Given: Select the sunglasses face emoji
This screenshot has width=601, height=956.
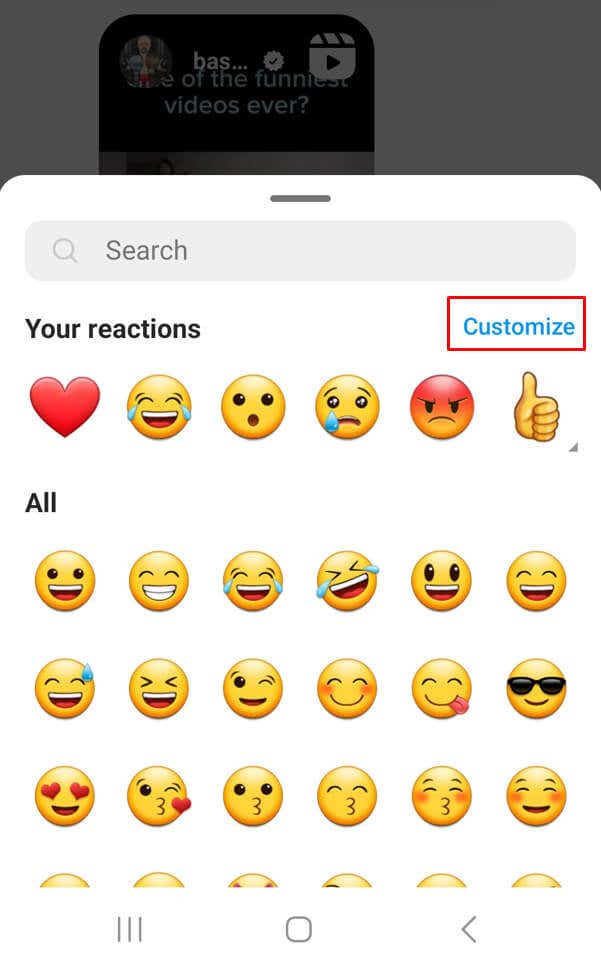Looking at the screenshot, I should tap(536, 689).
